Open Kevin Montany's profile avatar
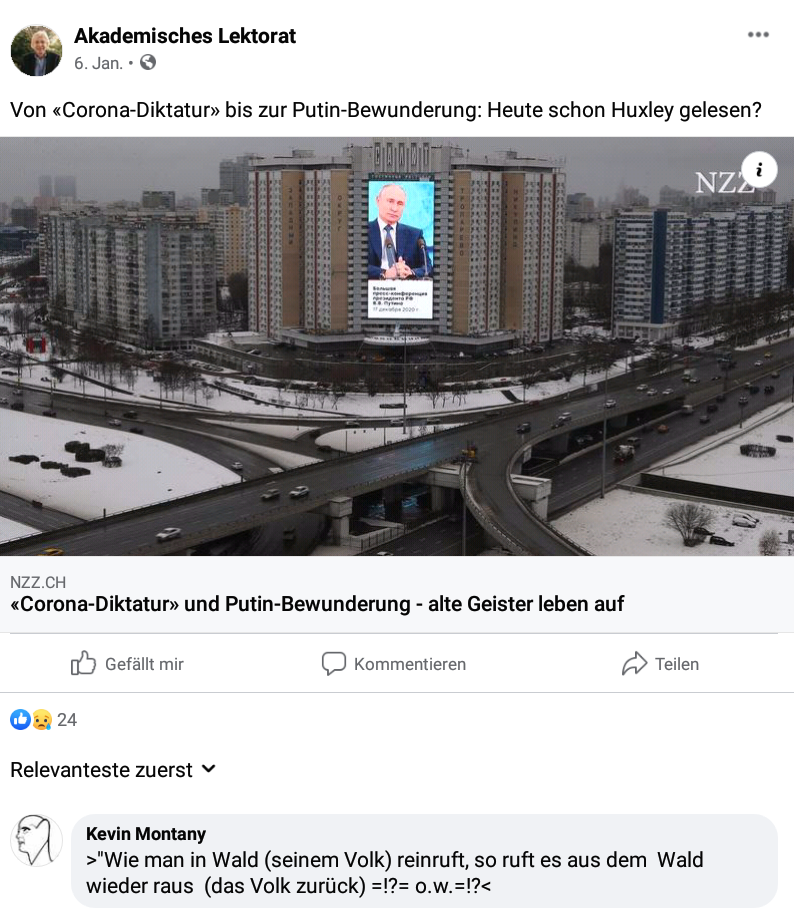Screen dimensions: 794x920 36,840
